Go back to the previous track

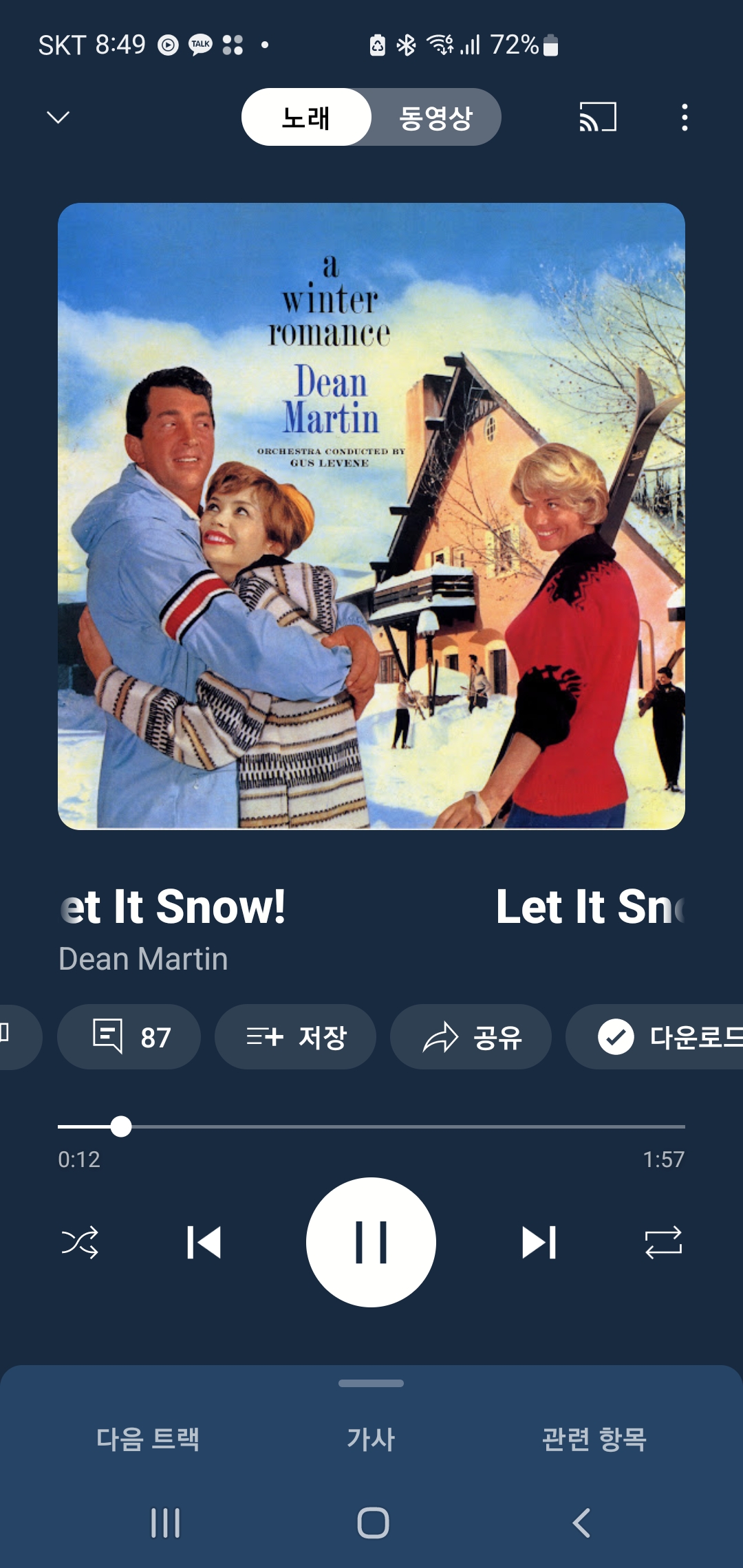[204, 1242]
